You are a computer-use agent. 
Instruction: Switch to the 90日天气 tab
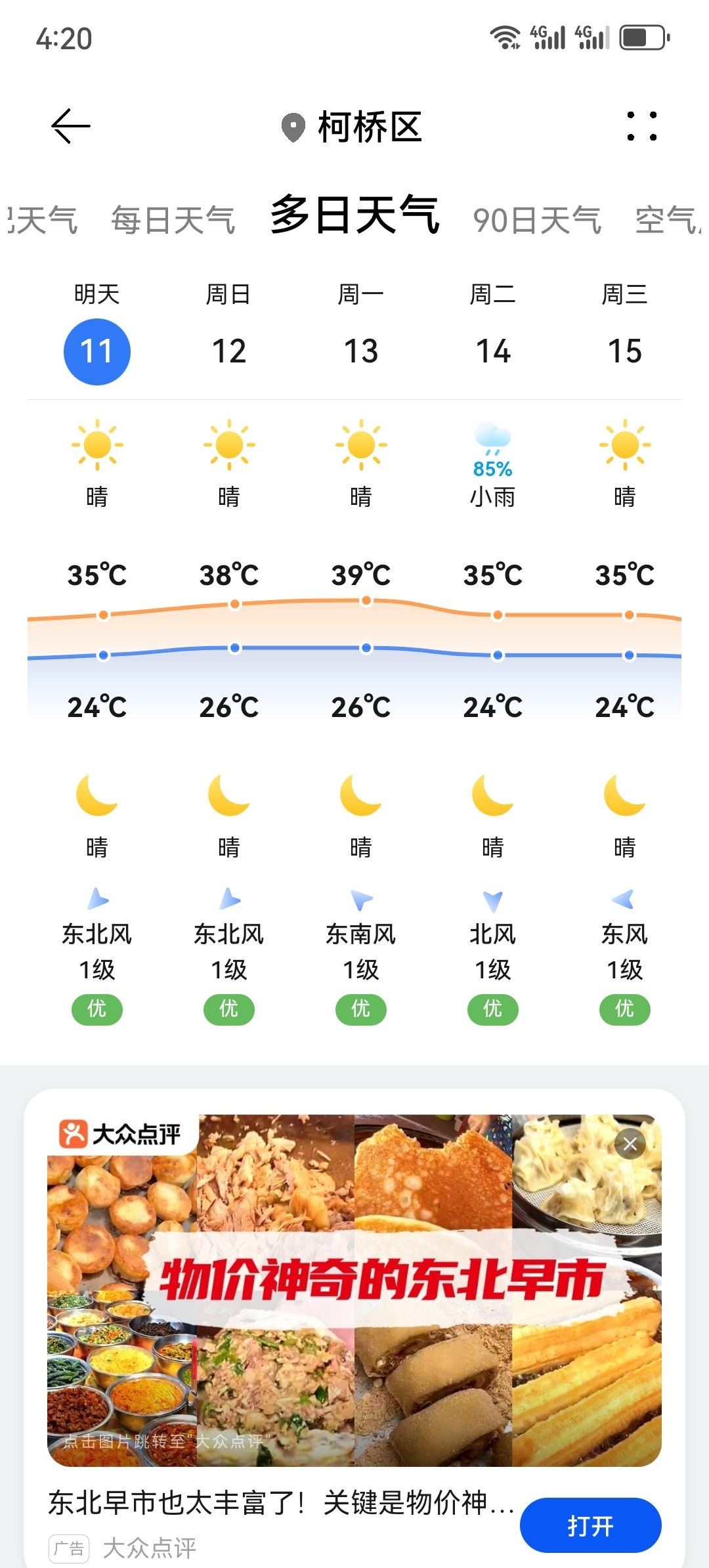(x=536, y=220)
